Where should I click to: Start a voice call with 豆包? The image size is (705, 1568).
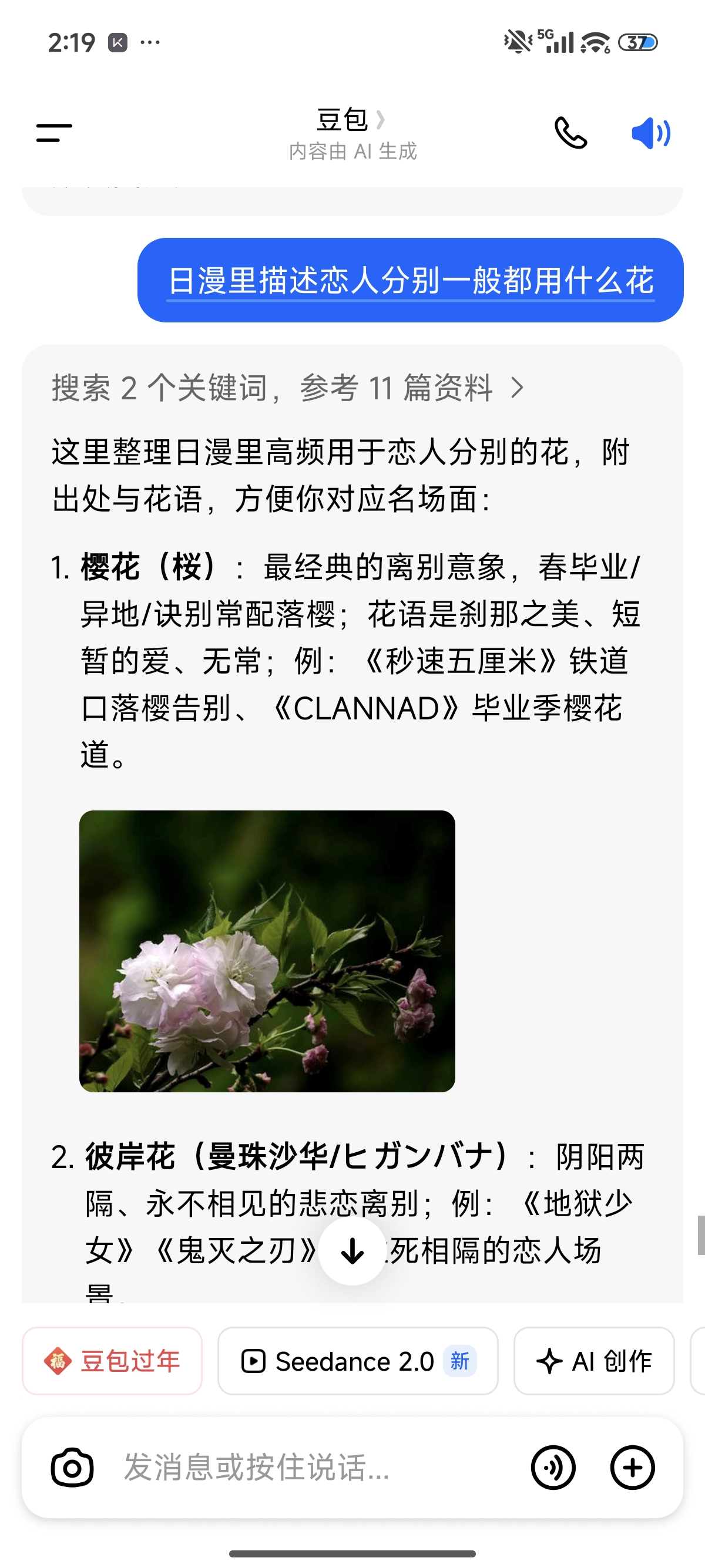pos(570,133)
